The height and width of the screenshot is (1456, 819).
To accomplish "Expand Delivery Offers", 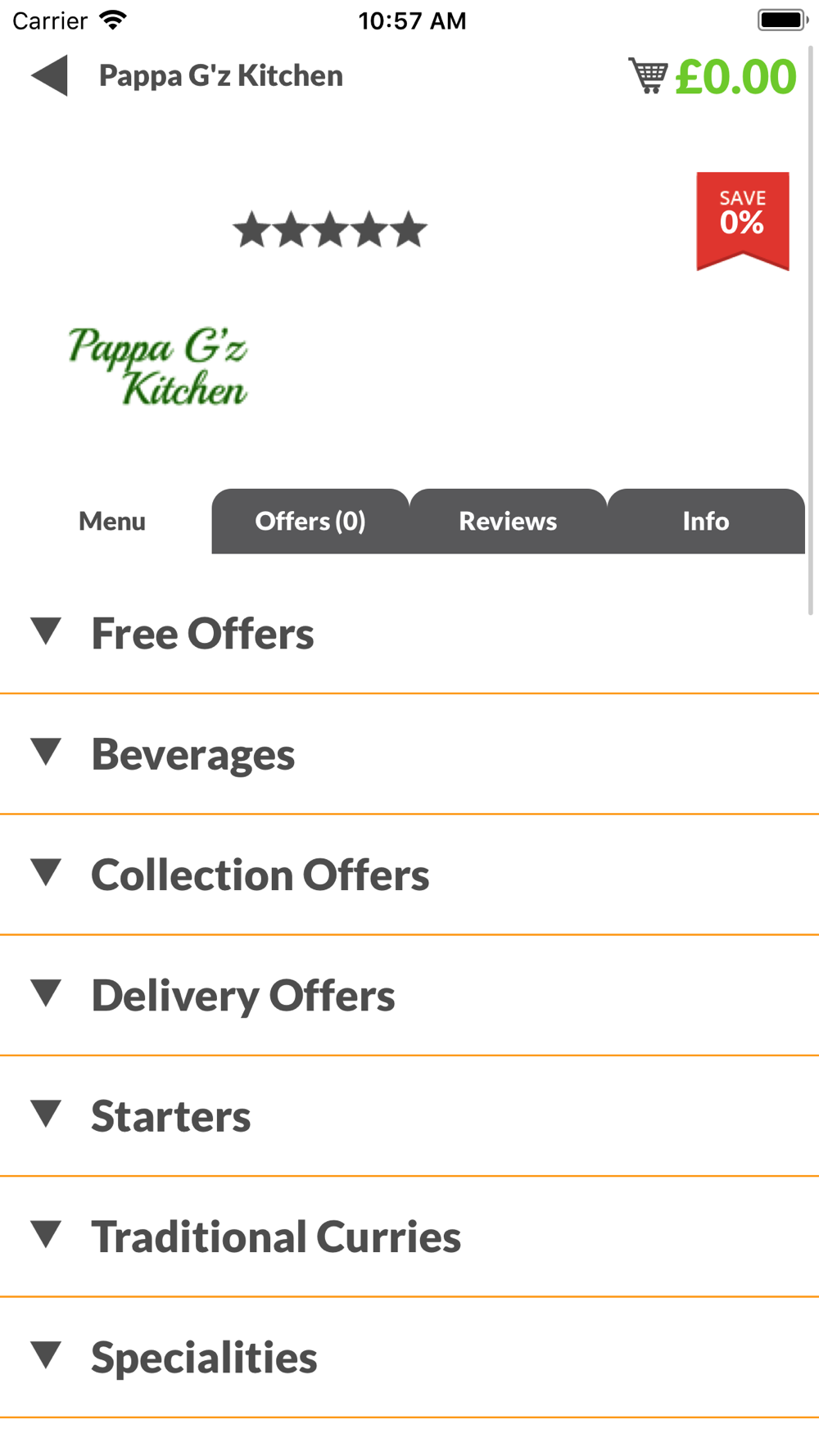I will (409, 995).
